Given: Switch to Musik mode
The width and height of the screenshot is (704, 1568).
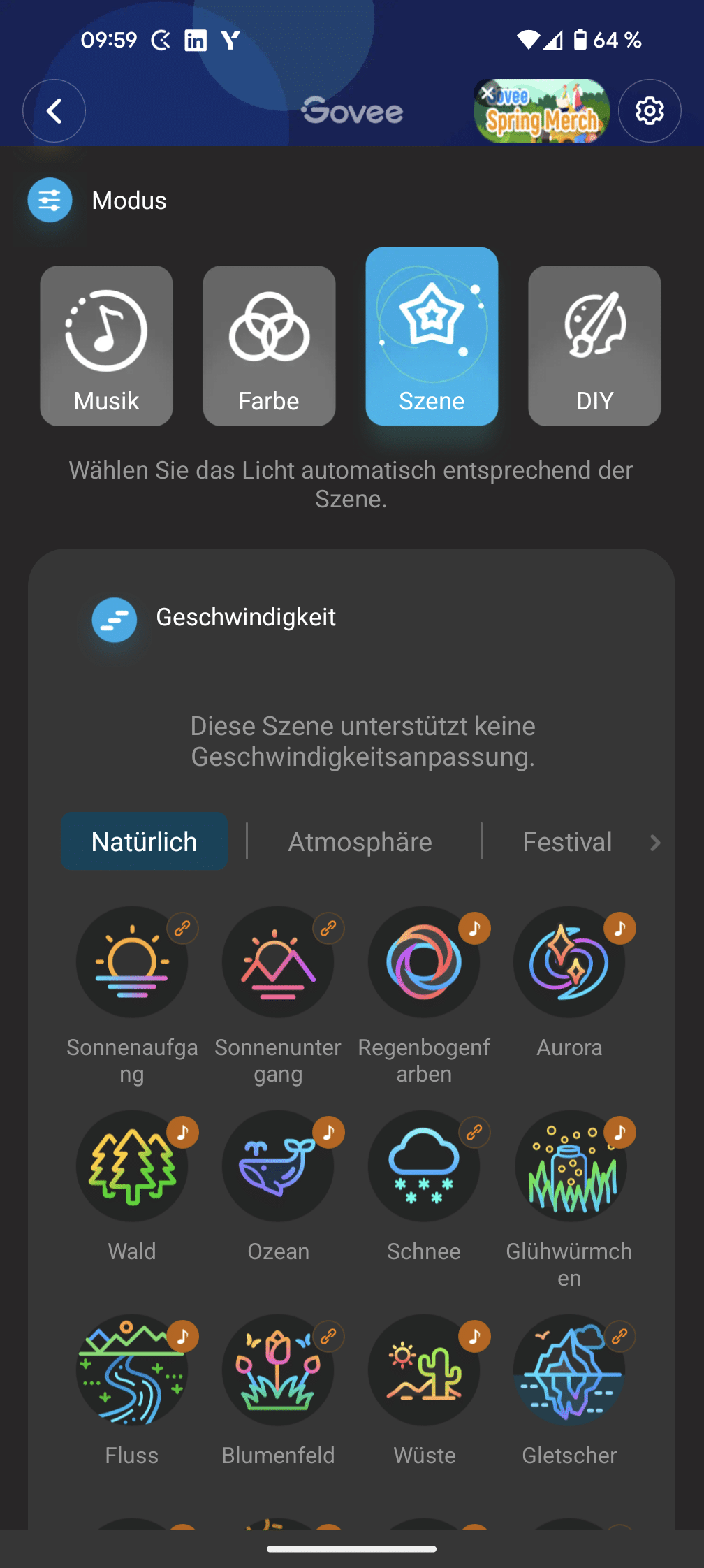Looking at the screenshot, I should coord(106,345).
